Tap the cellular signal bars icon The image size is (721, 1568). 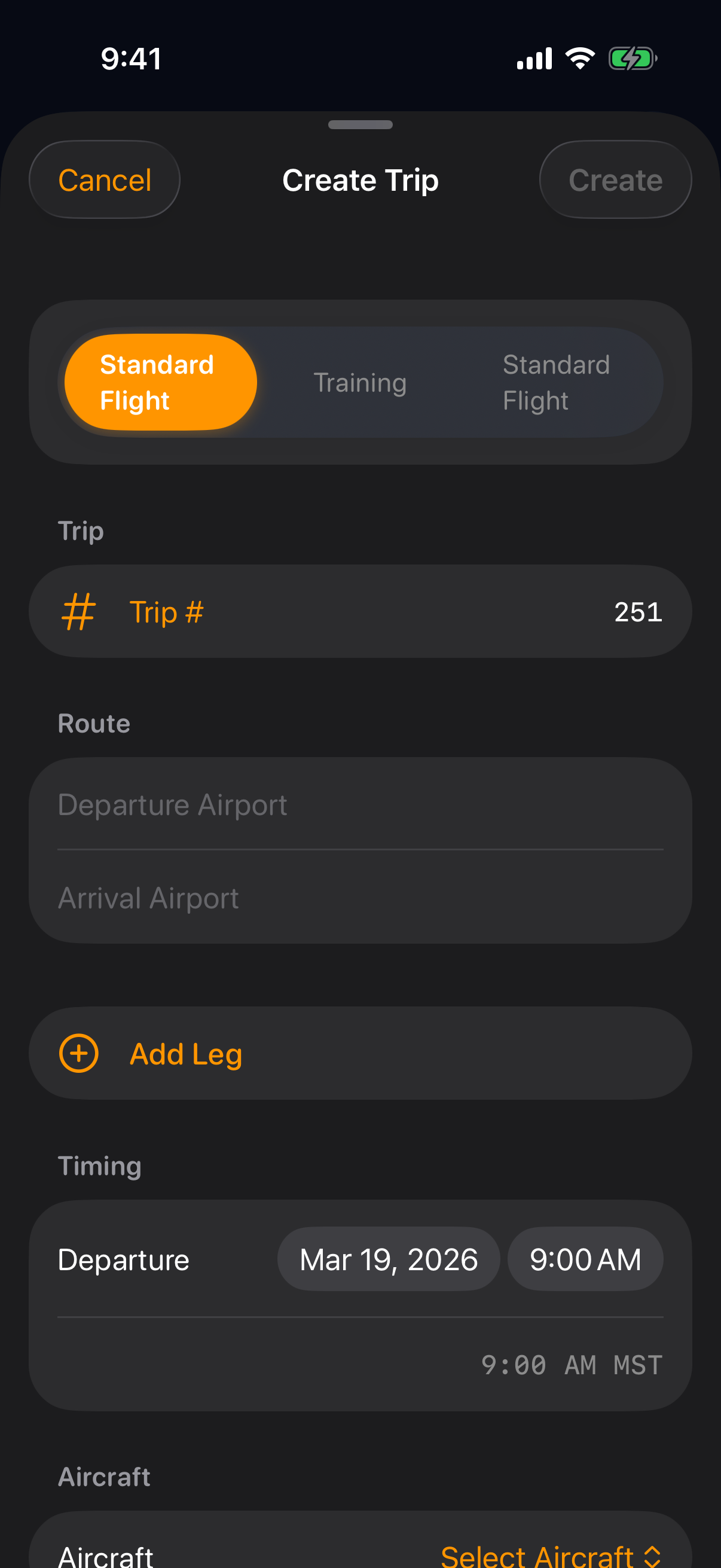(x=534, y=58)
